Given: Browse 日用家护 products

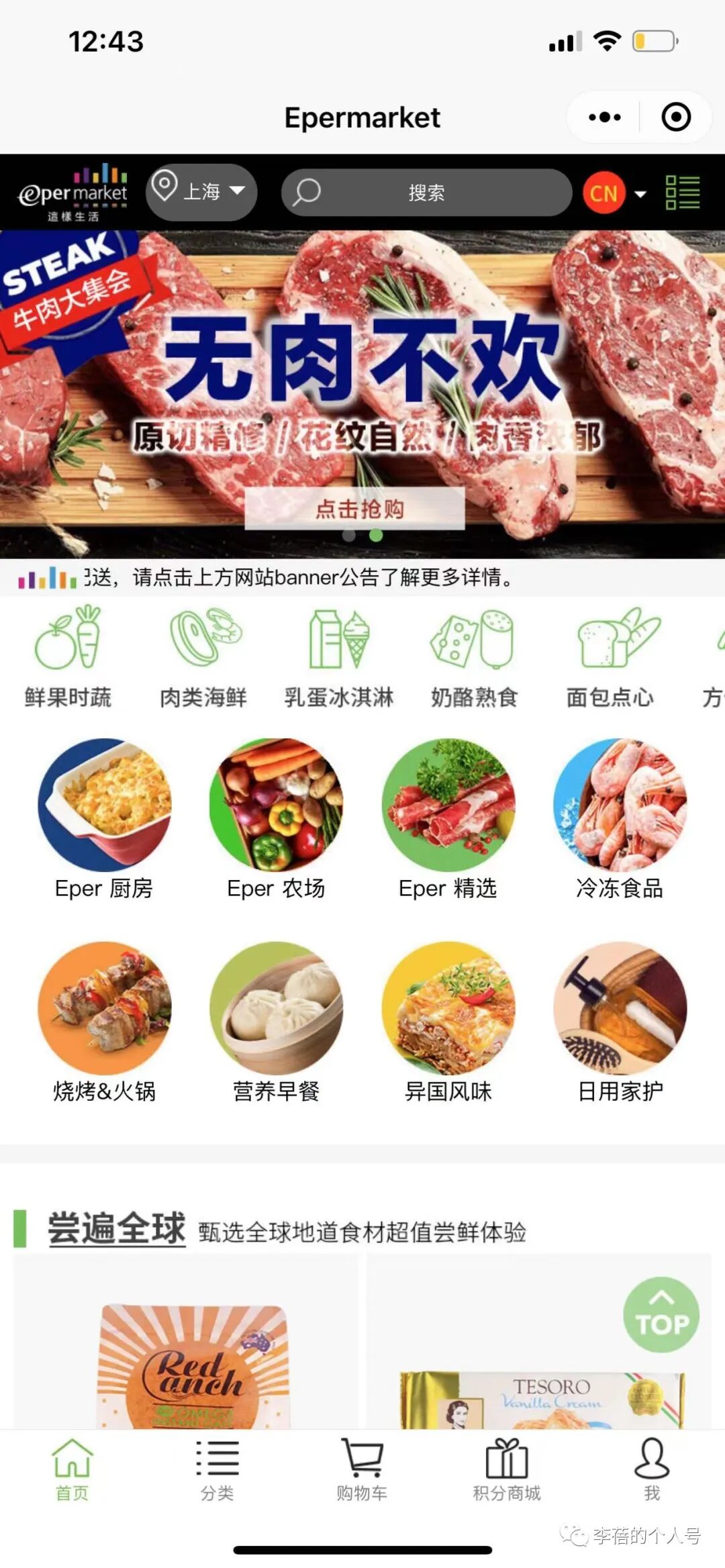Looking at the screenshot, I should (x=620, y=1022).
